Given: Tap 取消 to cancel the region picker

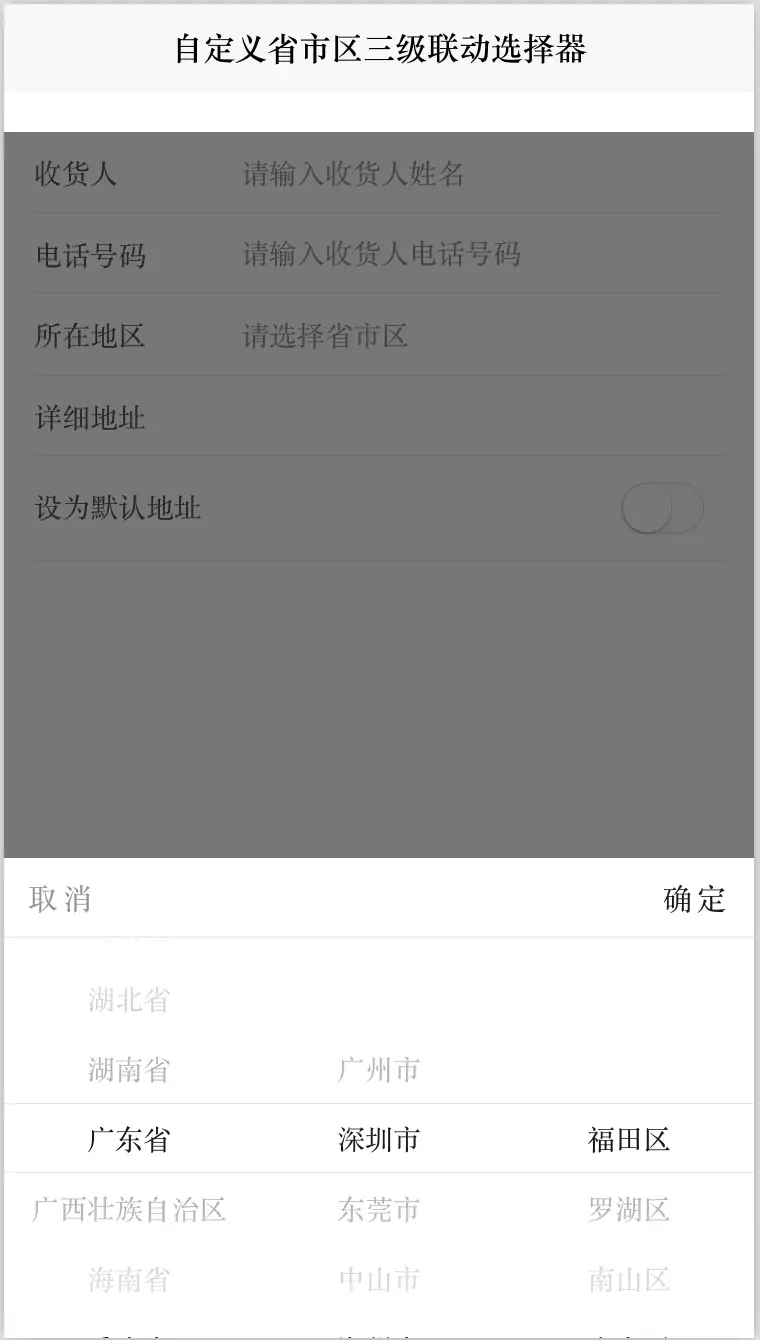Looking at the screenshot, I should (60, 899).
